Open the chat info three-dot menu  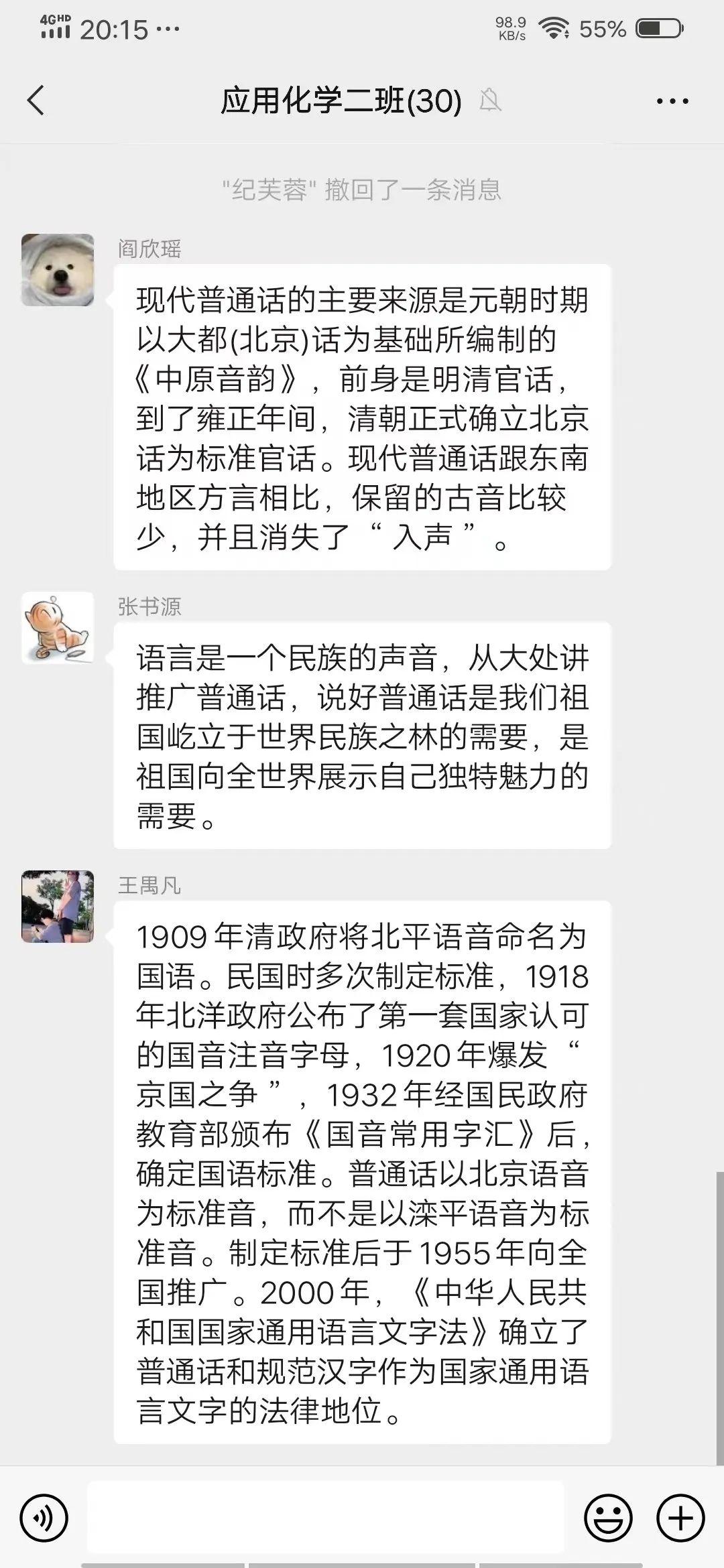click(x=672, y=101)
